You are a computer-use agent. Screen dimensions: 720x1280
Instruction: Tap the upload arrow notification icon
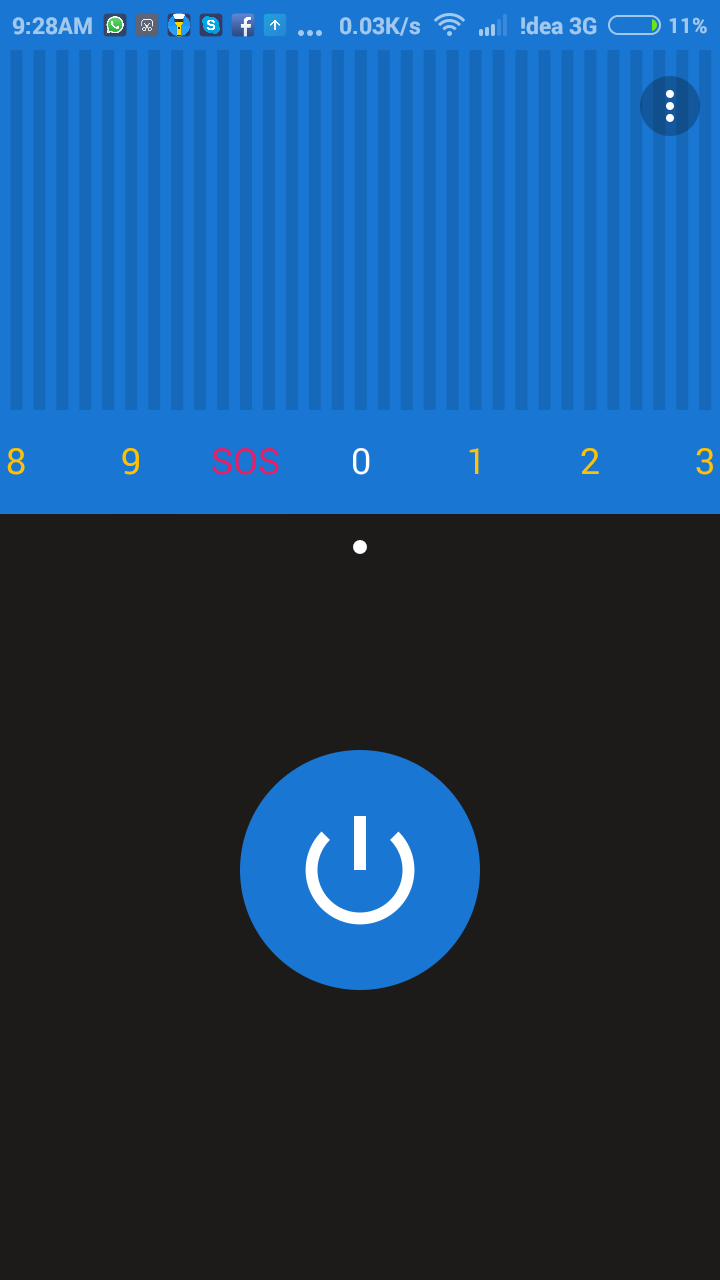click(274, 25)
